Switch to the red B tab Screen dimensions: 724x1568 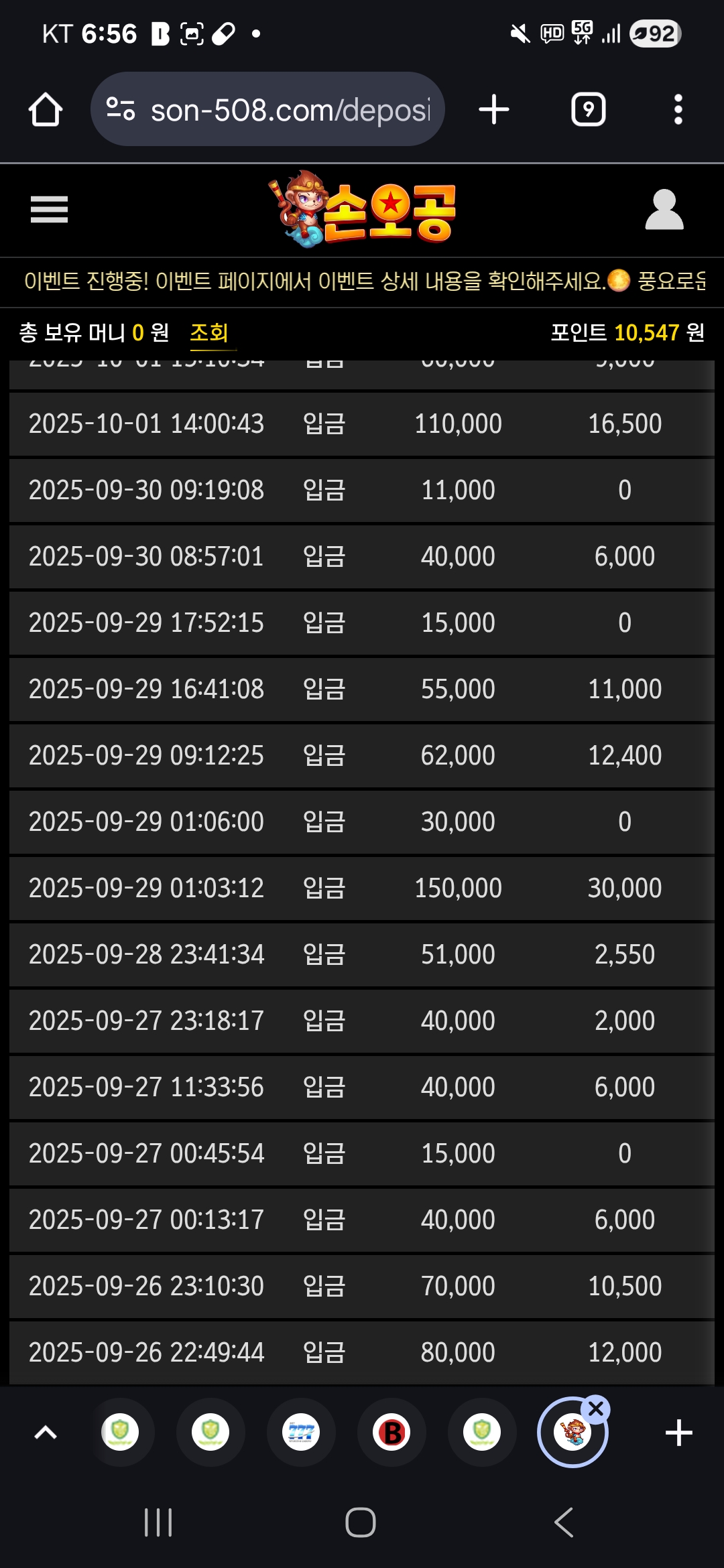(391, 1433)
